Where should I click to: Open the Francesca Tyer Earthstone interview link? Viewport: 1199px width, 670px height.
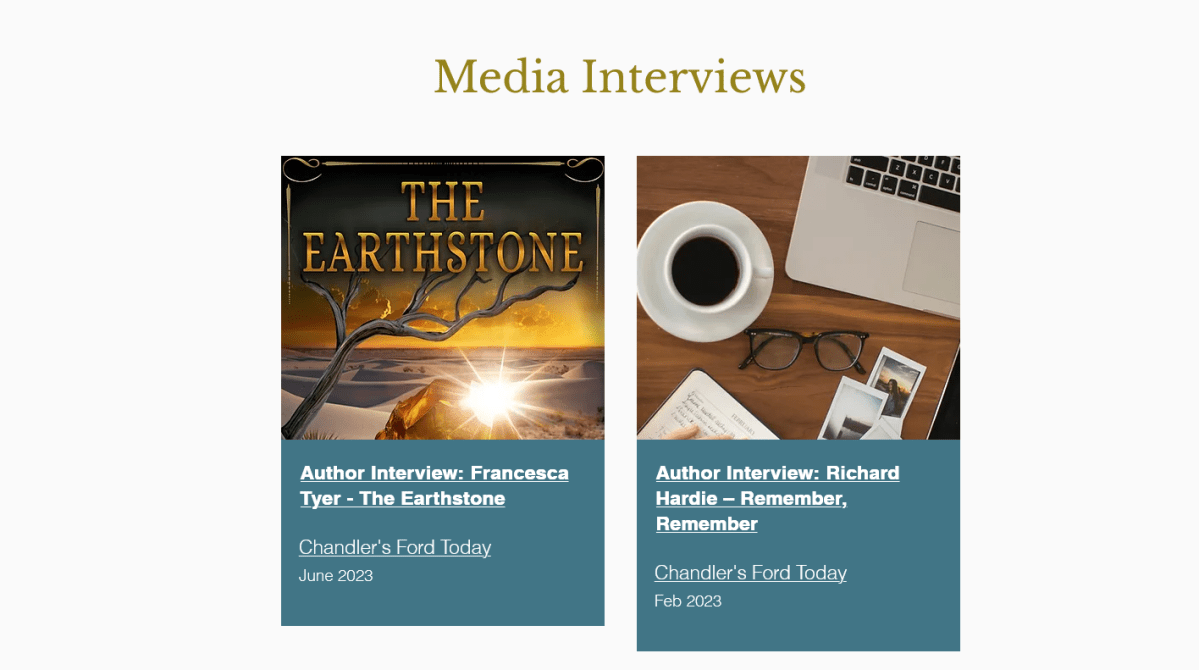434,485
